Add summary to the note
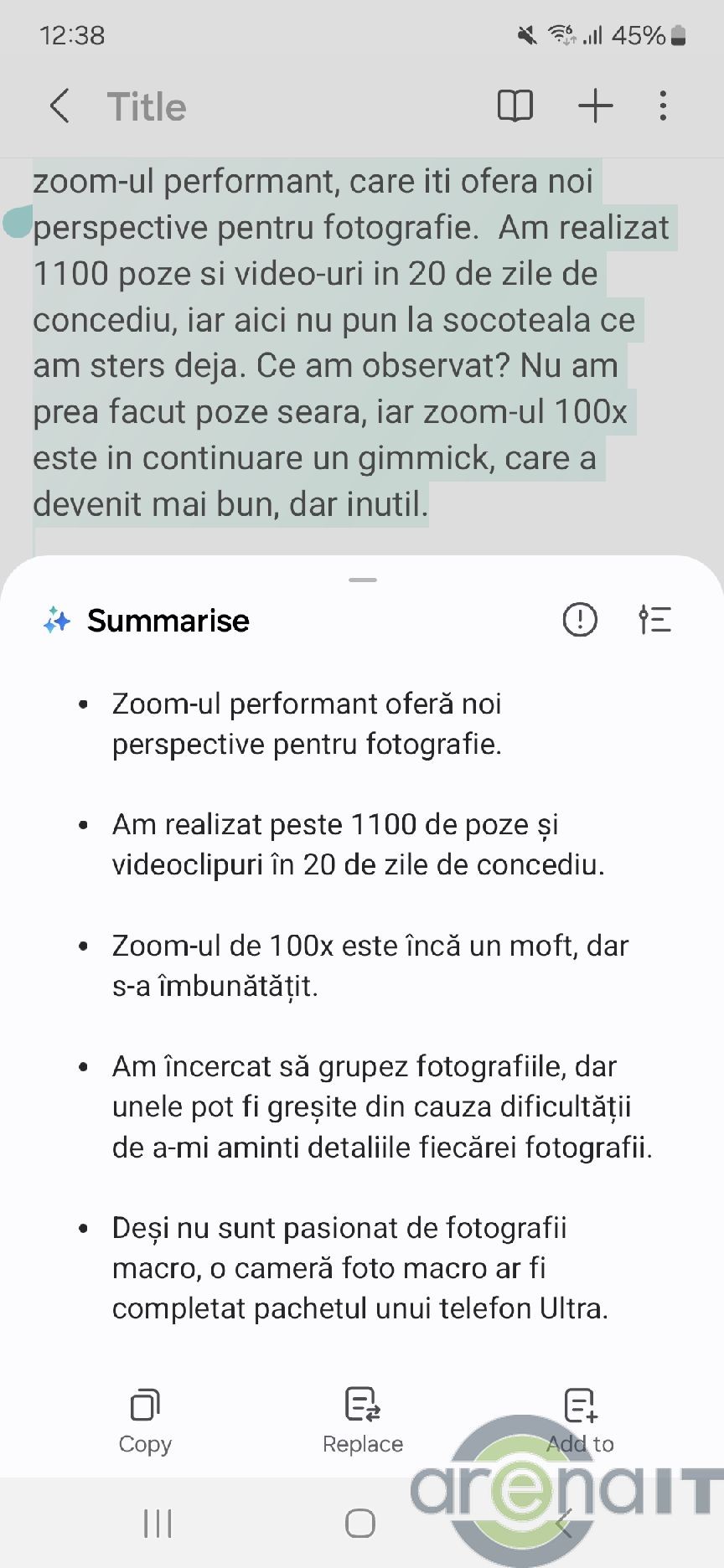Screen dimensions: 724x1568 coord(580,1421)
